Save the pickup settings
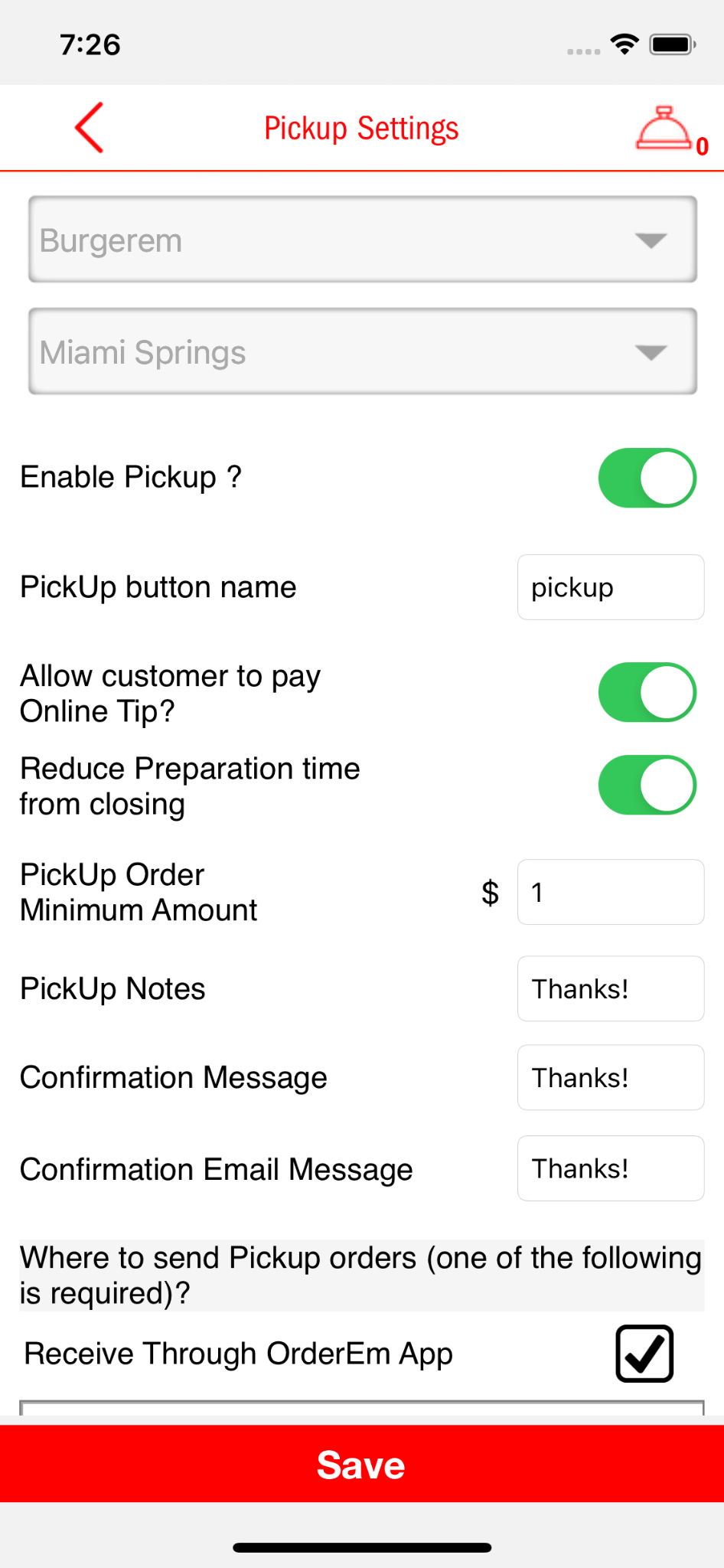724x1568 pixels. (362, 1464)
